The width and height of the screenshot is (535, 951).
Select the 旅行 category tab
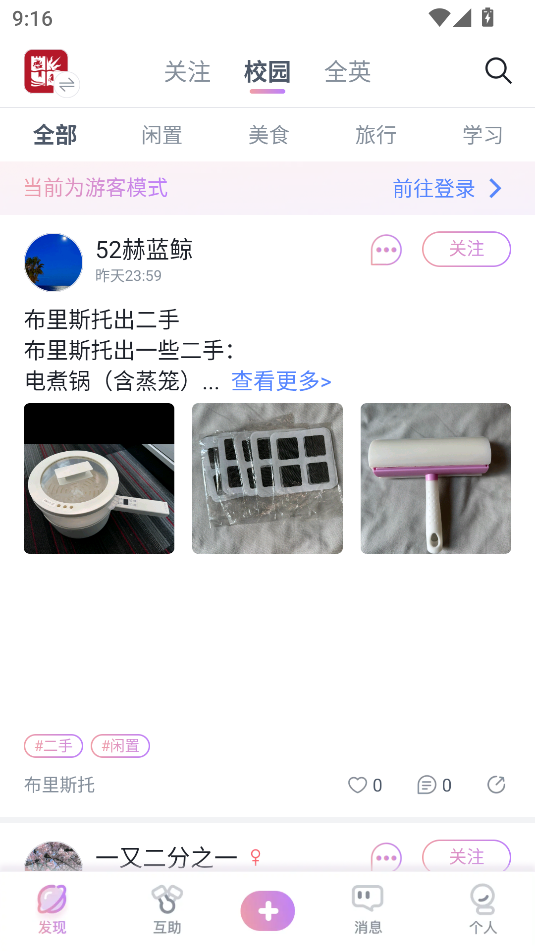(375, 135)
